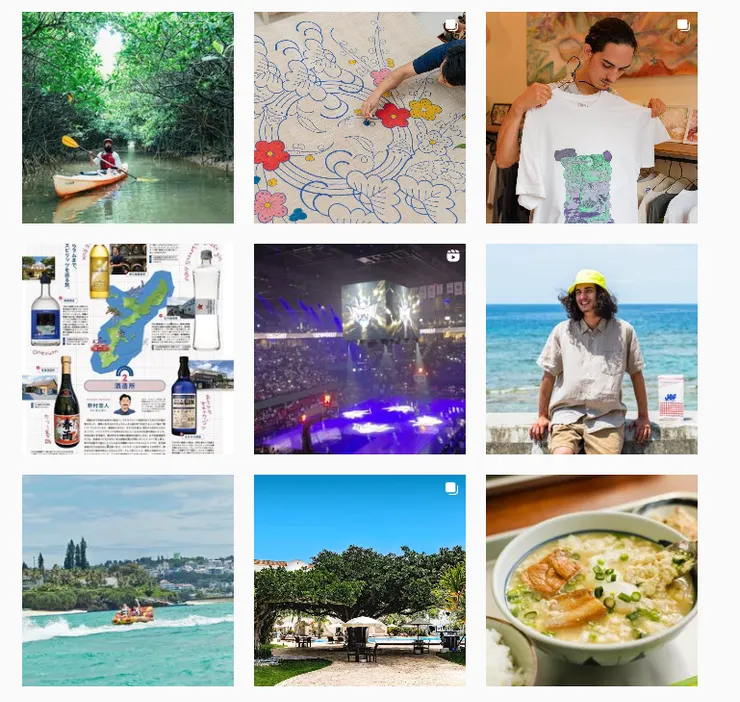Viewport: 740px width, 702px height.
Task: Open the noodle soup bowl post
Action: 591,580
